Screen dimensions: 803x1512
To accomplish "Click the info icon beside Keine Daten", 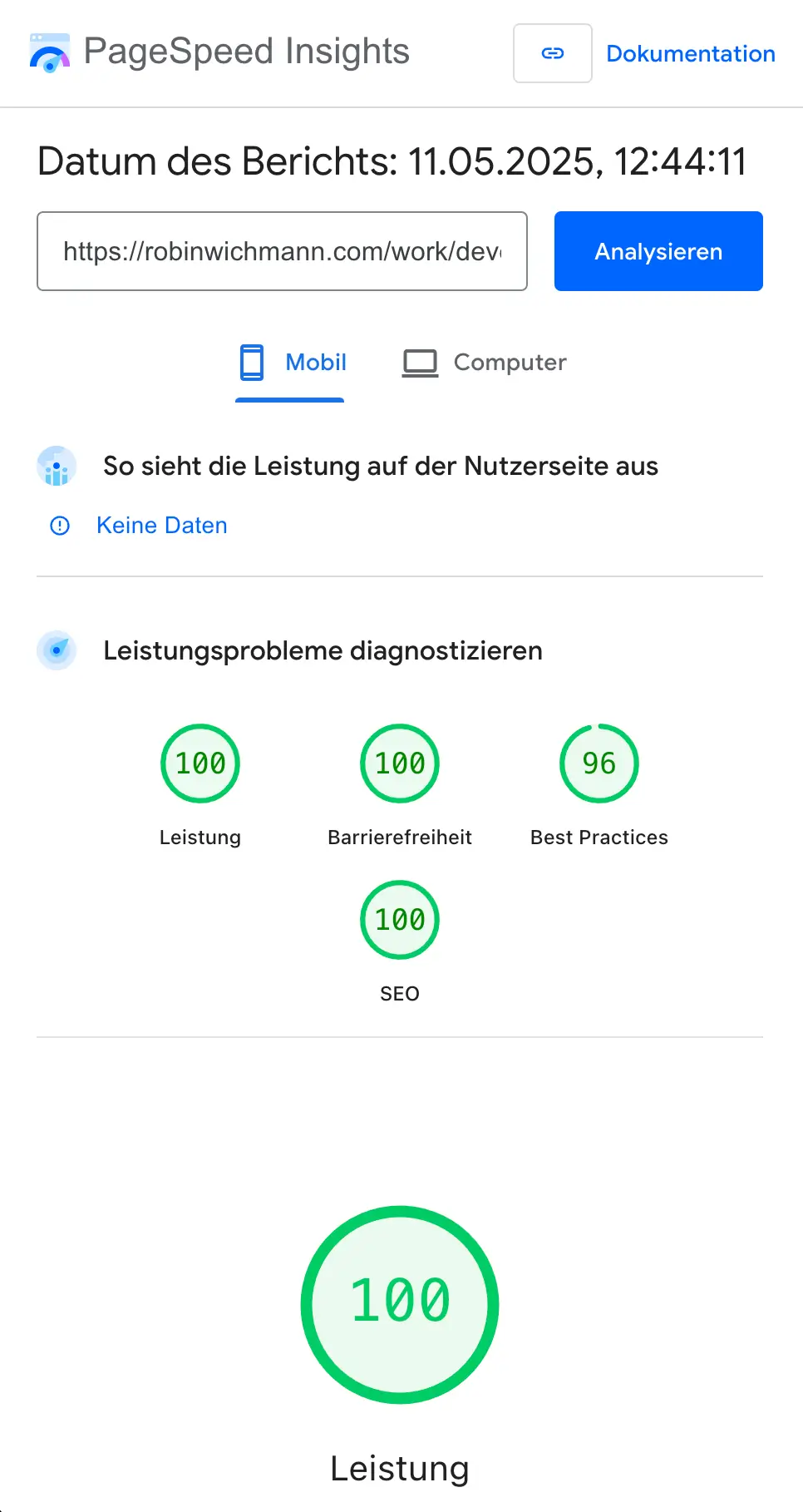I will [59, 525].
